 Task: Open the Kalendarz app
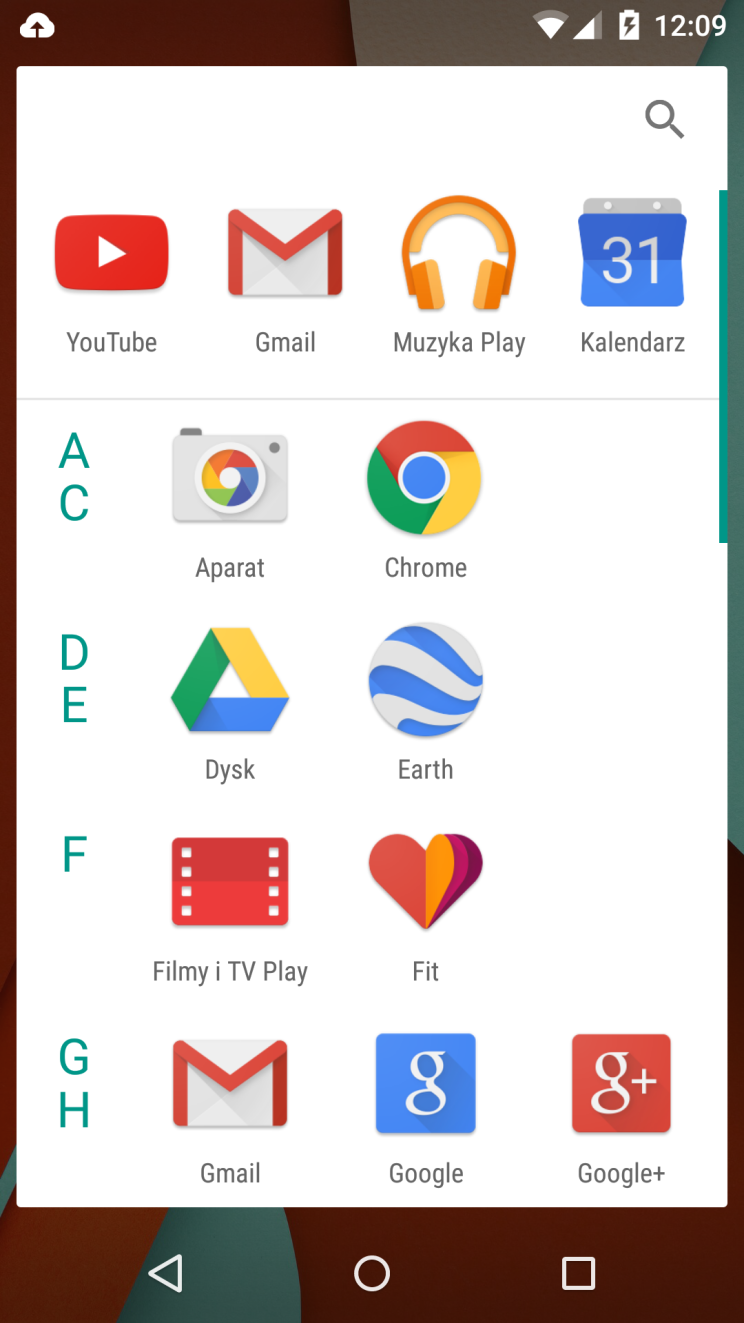[x=631, y=253]
